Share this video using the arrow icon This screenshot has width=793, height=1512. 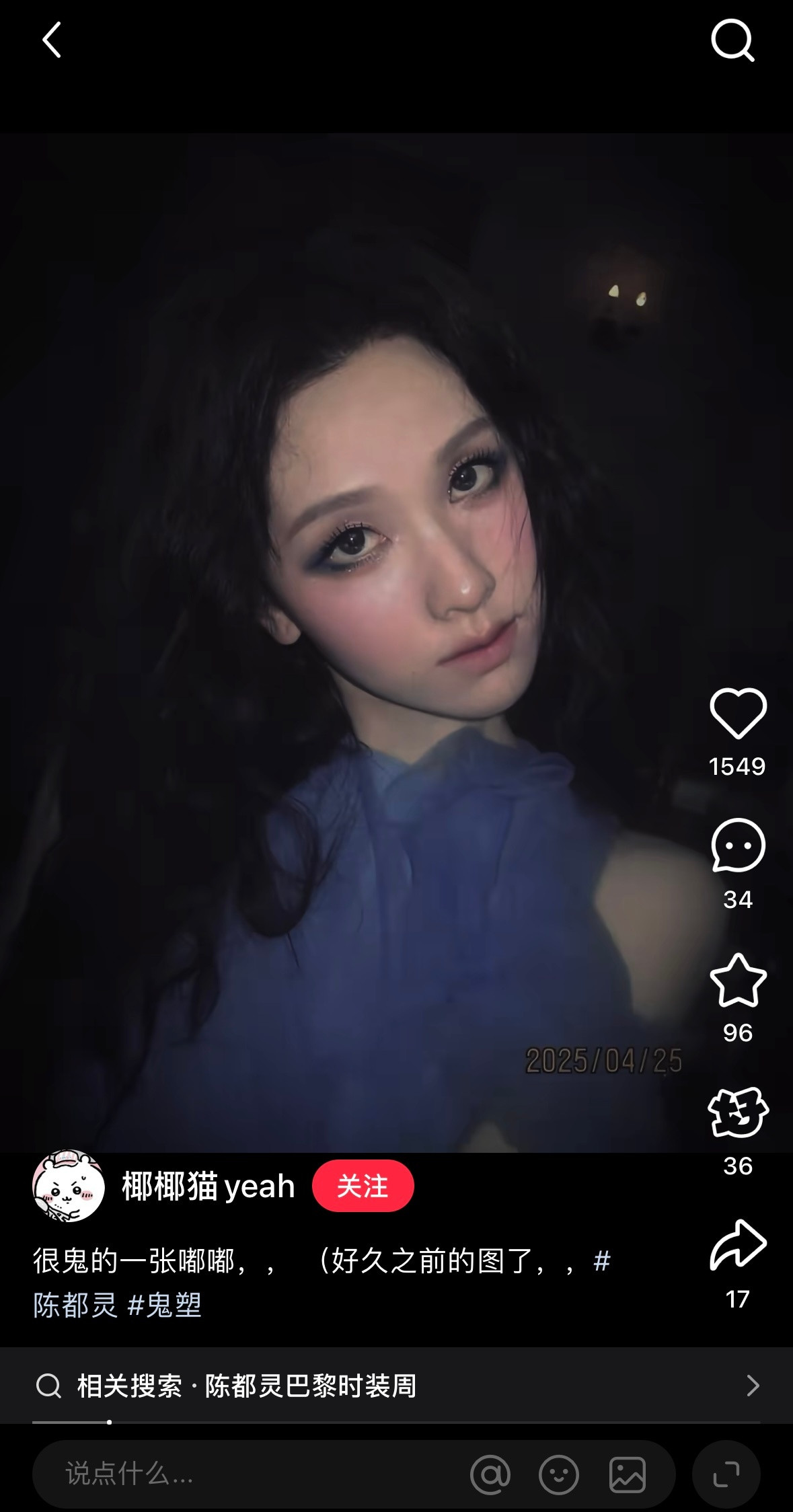(738, 1245)
